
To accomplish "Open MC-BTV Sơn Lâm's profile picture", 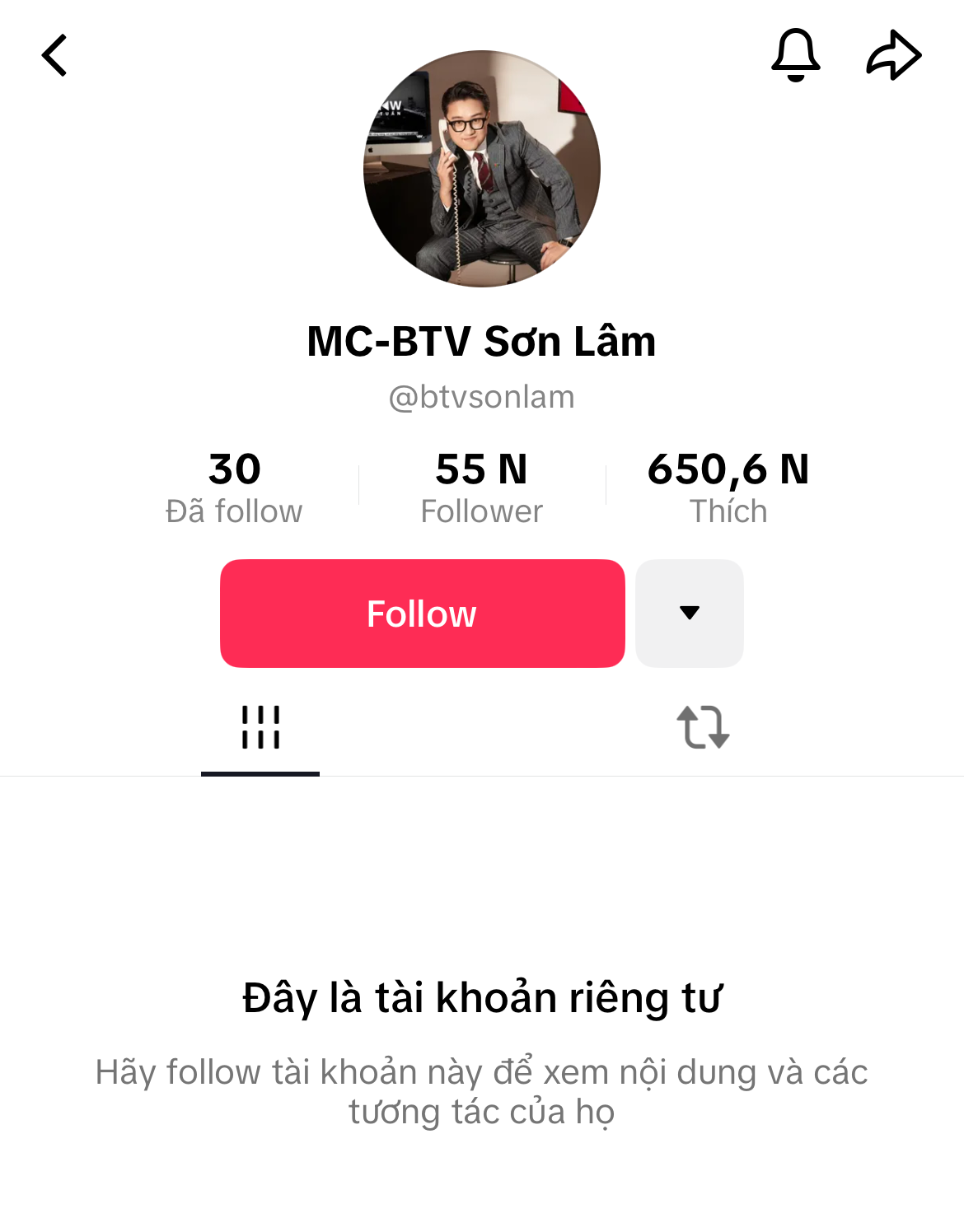I will [482, 169].
